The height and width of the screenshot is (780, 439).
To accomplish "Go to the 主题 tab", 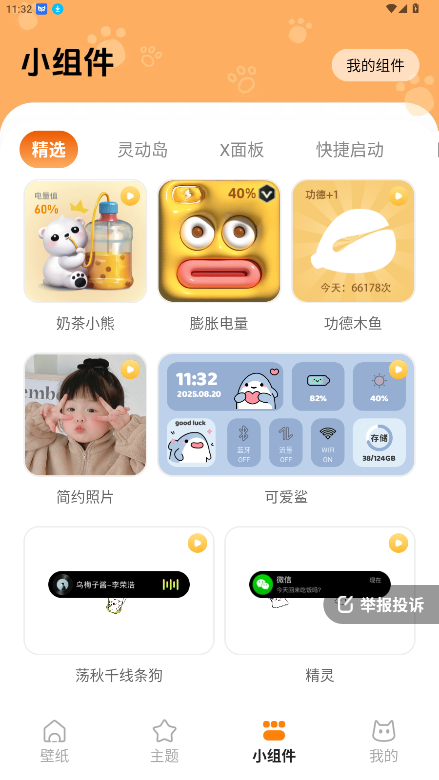I will pyautogui.click(x=165, y=741).
